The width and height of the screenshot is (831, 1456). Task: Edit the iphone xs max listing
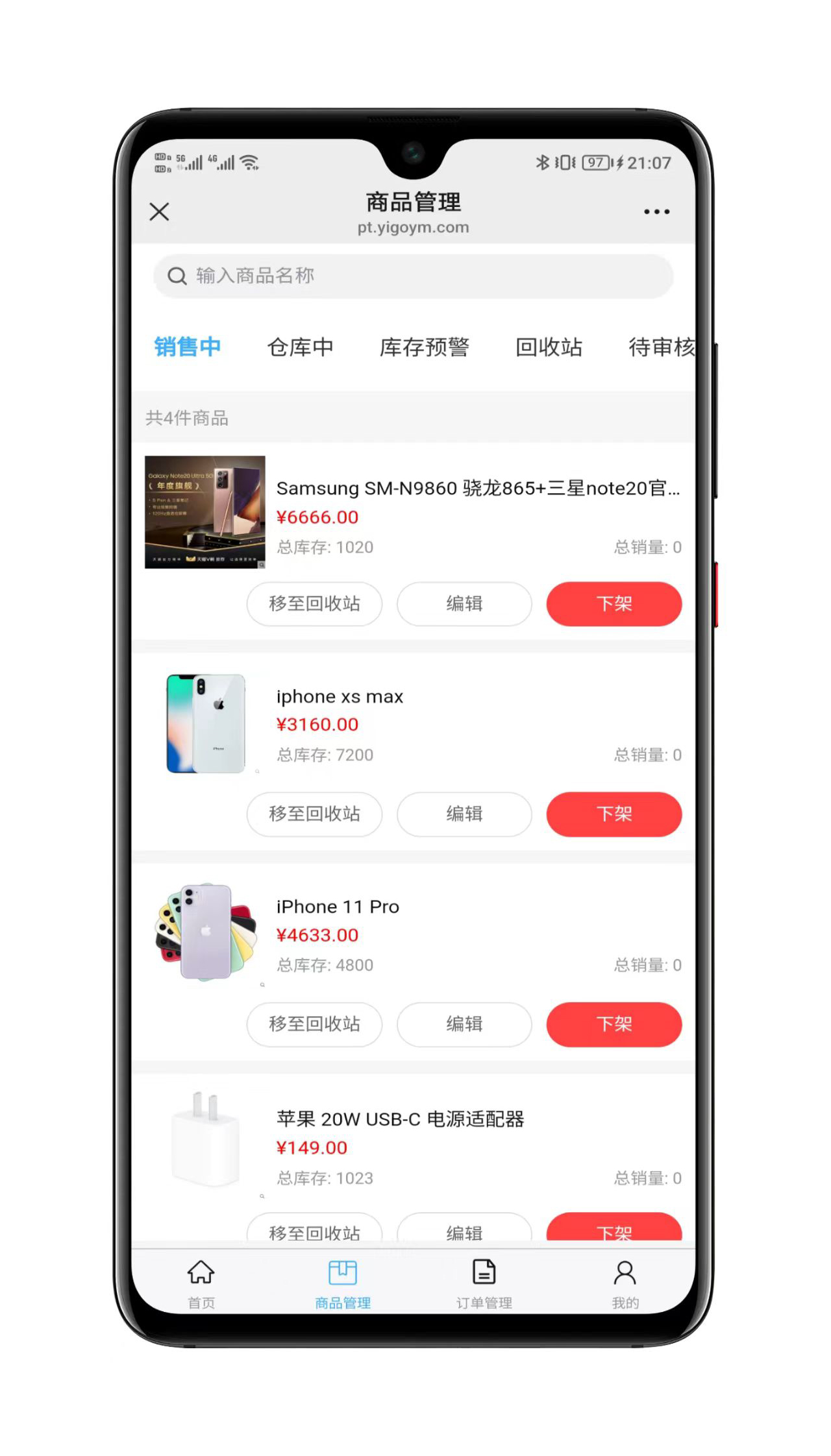tap(464, 814)
